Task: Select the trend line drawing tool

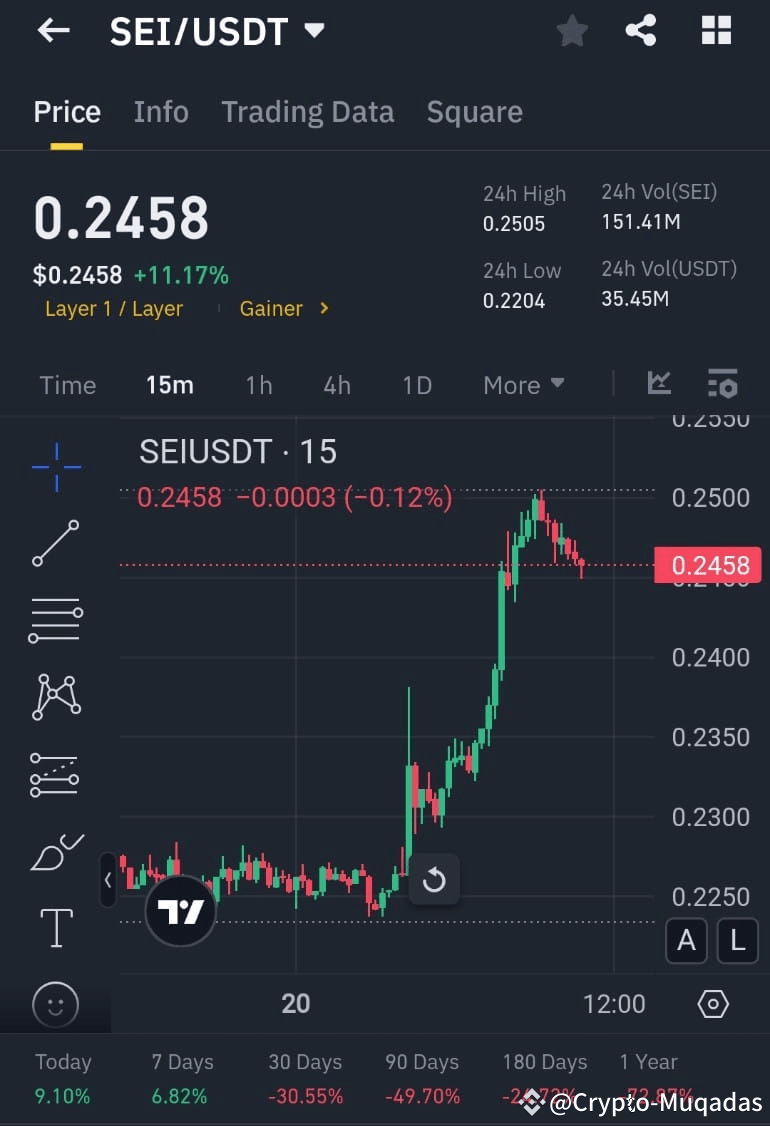Action: 55,545
